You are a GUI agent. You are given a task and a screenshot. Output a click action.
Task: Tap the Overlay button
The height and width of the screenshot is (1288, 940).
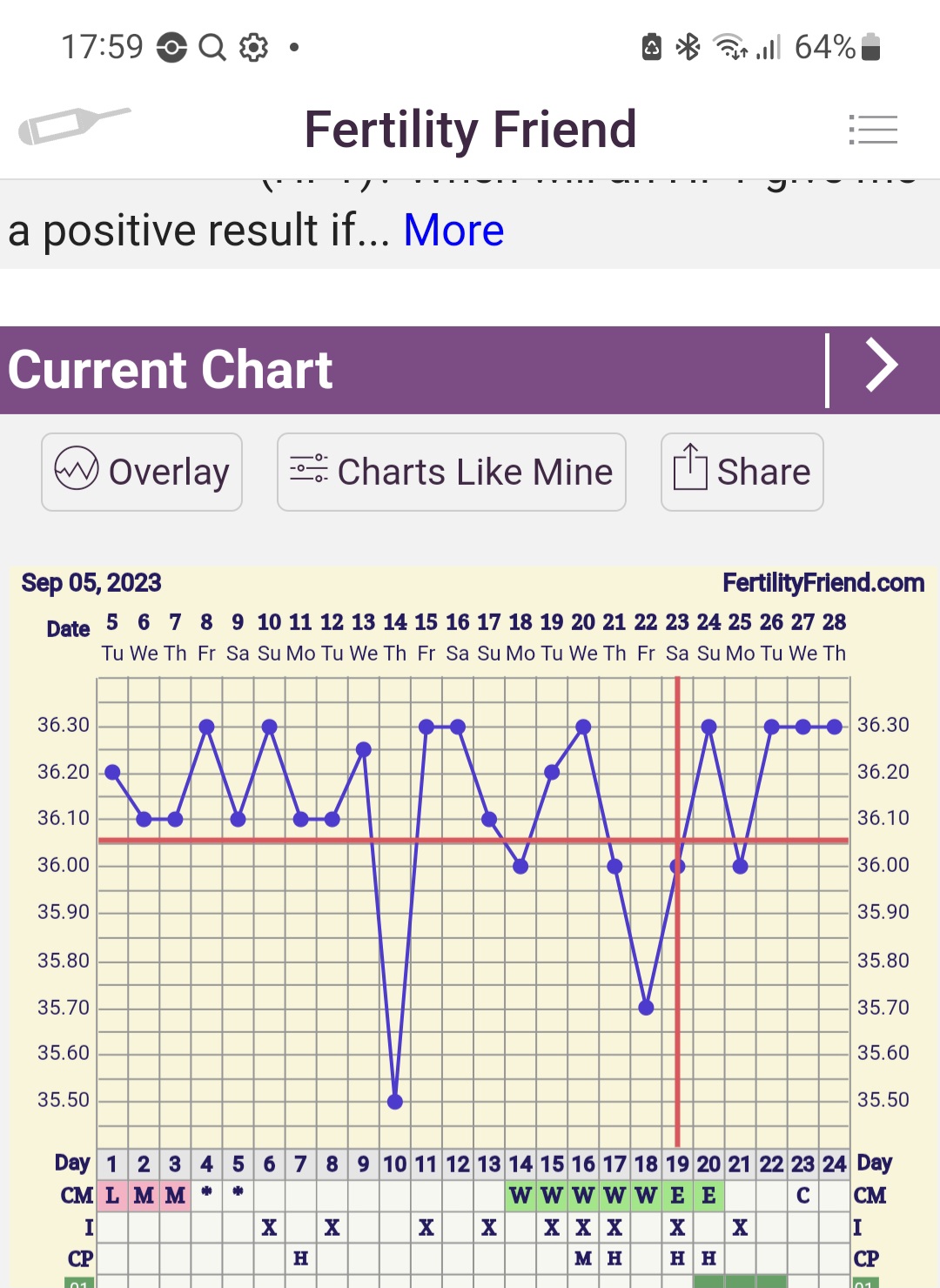click(x=141, y=470)
